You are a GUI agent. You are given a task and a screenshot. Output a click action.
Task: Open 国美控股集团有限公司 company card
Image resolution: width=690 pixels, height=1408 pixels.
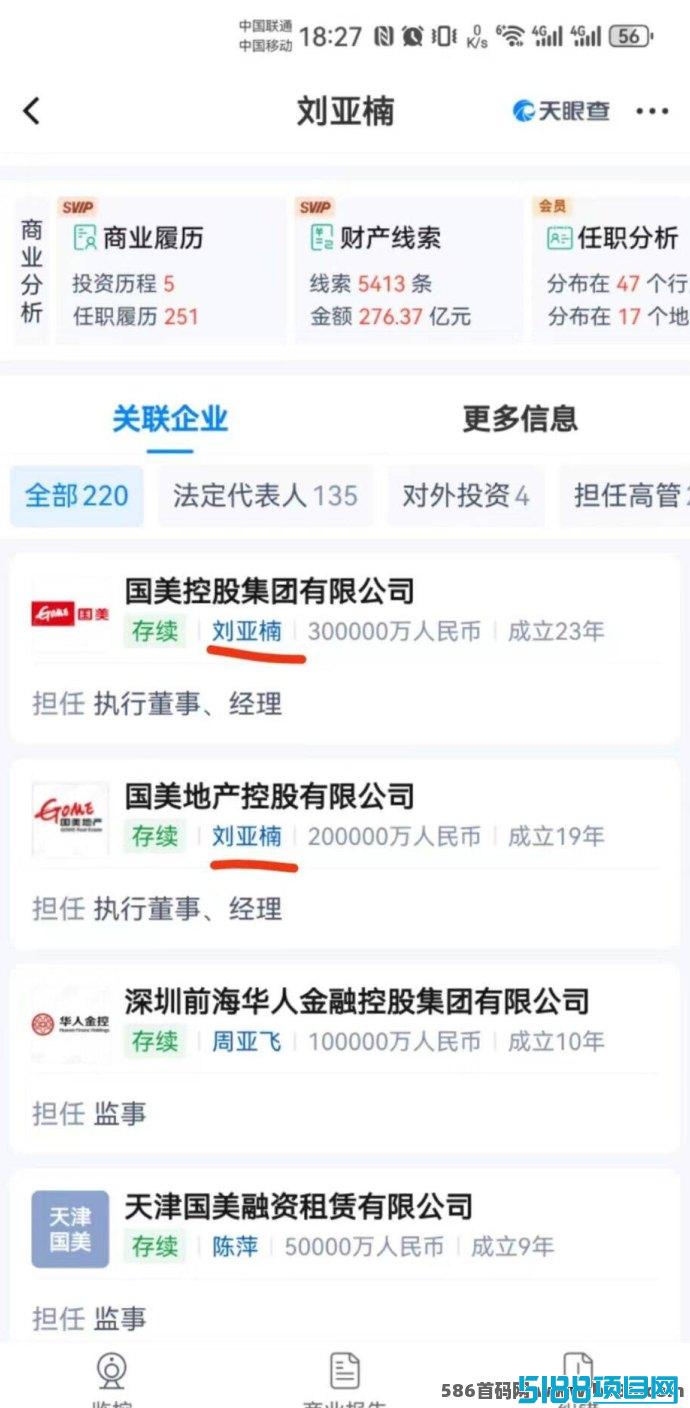[345, 648]
